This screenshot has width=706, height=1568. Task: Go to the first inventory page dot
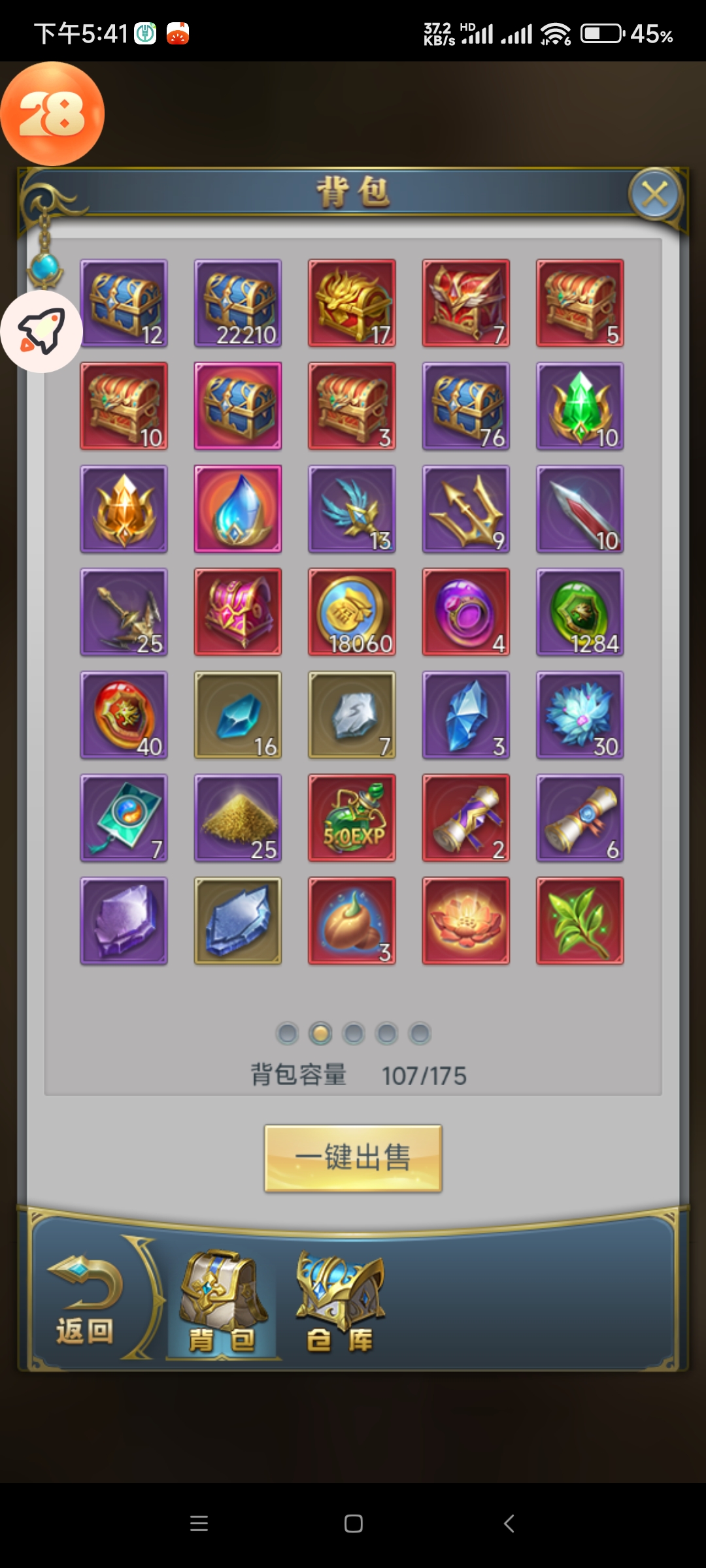[x=288, y=1034]
